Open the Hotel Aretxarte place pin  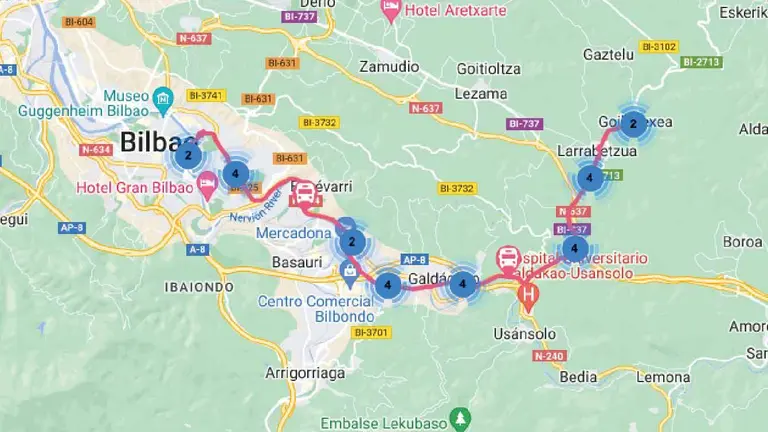[x=391, y=9]
